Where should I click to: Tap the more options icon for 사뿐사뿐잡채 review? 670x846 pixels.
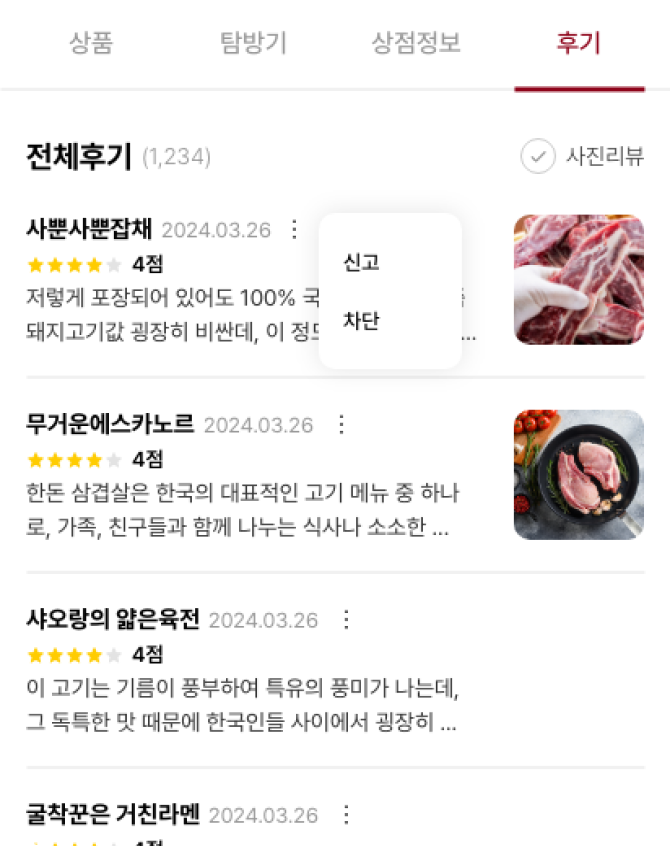[x=293, y=230]
